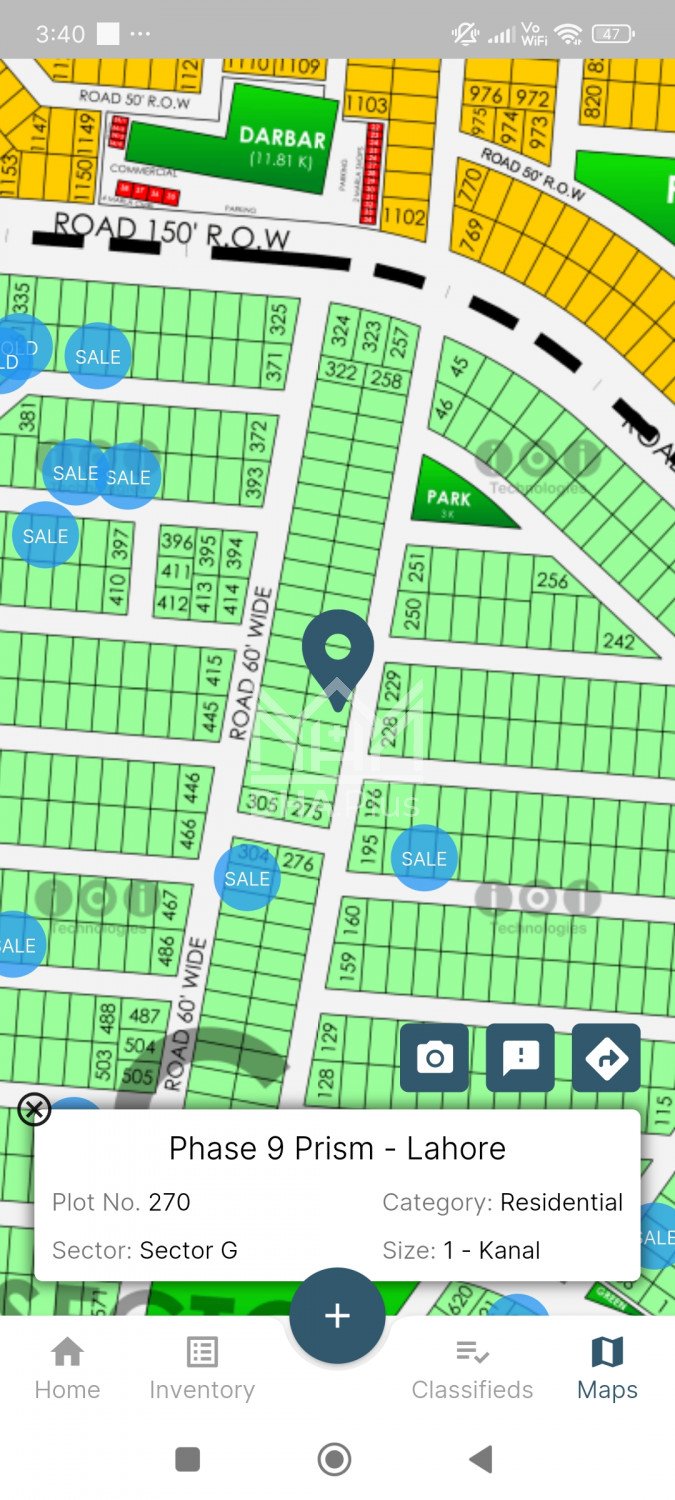Switch to the Inventory tab
This screenshot has height=1500, width=675.
point(202,1369)
